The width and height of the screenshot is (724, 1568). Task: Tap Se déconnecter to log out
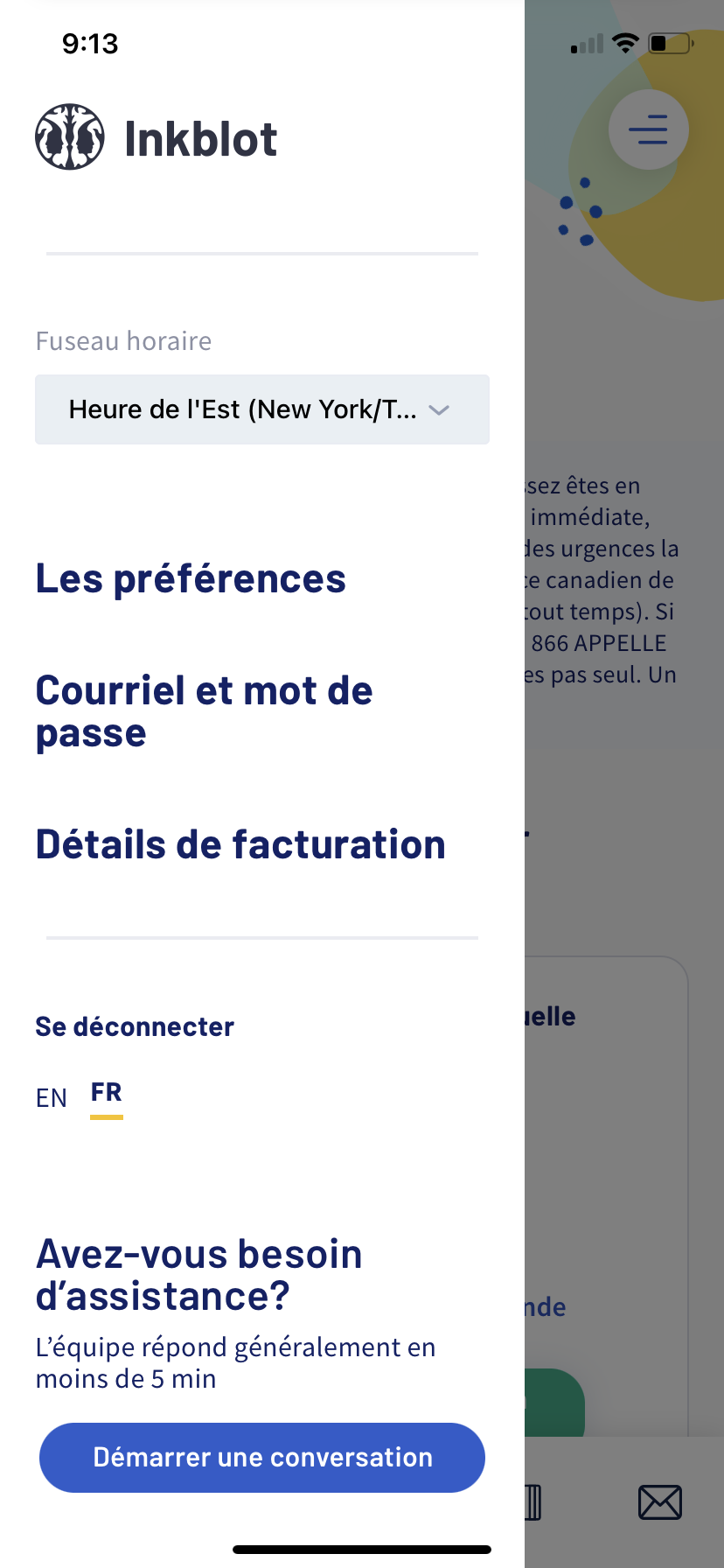pos(135,1026)
